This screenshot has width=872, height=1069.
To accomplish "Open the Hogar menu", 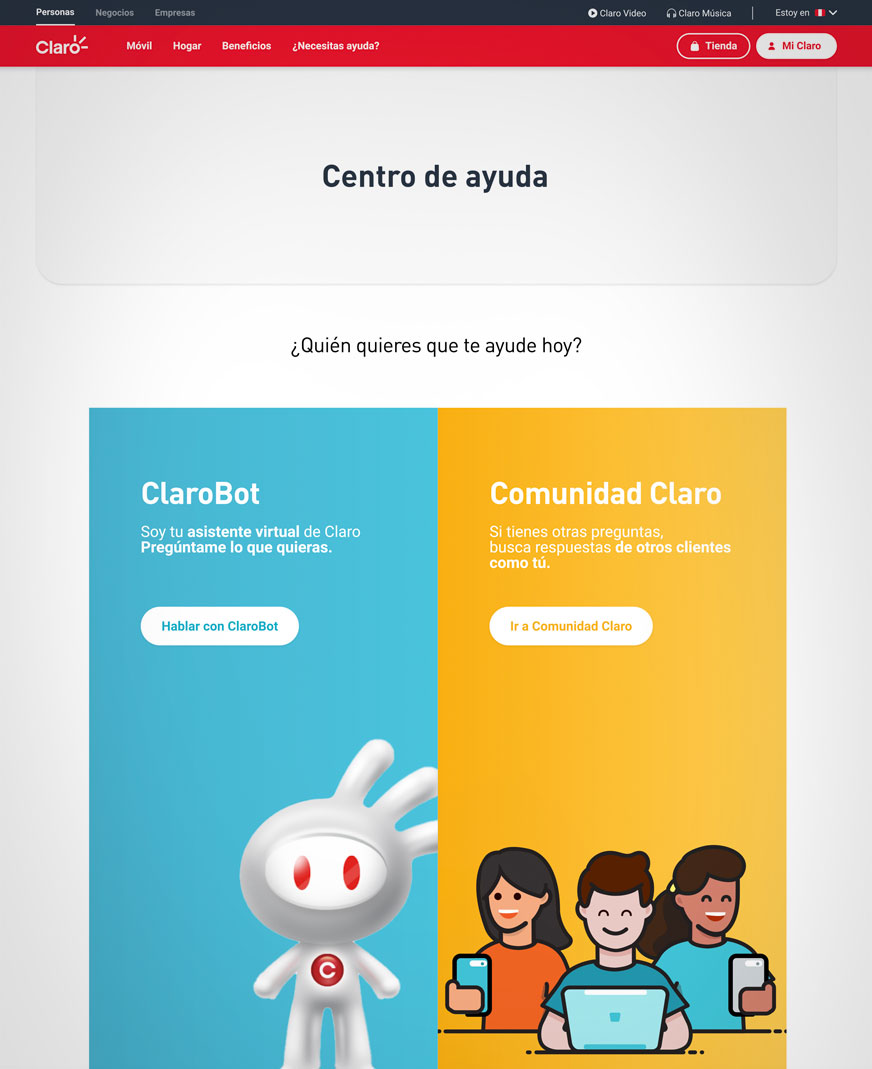I will pyautogui.click(x=187, y=46).
